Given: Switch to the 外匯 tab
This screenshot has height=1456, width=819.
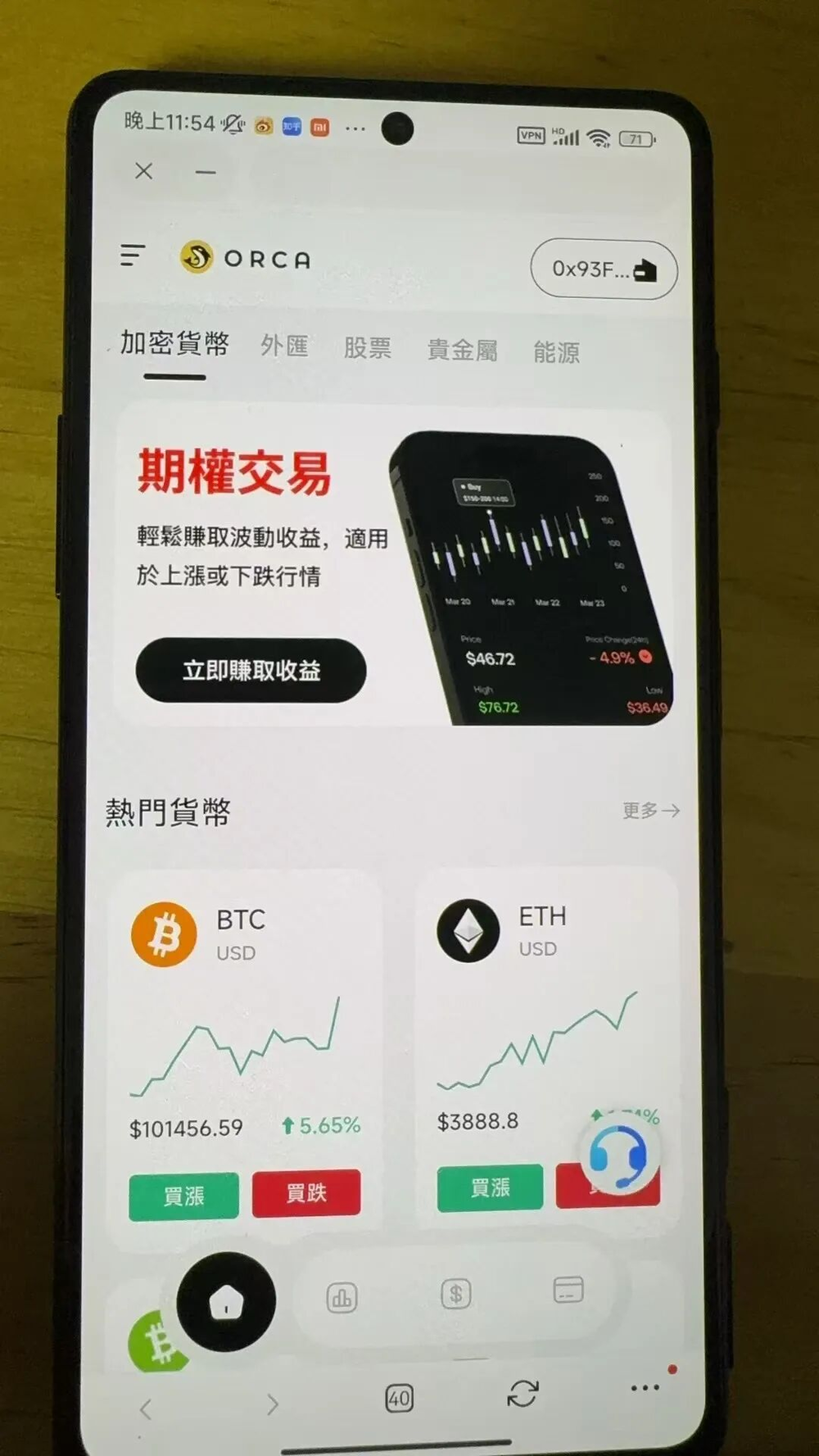Looking at the screenshot, I should point(284,346).
